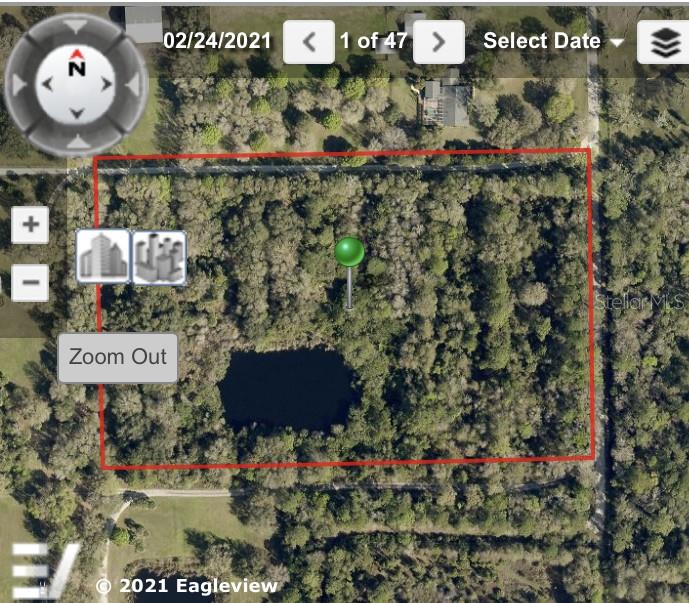The height and width of the screenshot is (603, 689).
Task: Pan the map east with the compass right arrow
Action: click(131, 84)
